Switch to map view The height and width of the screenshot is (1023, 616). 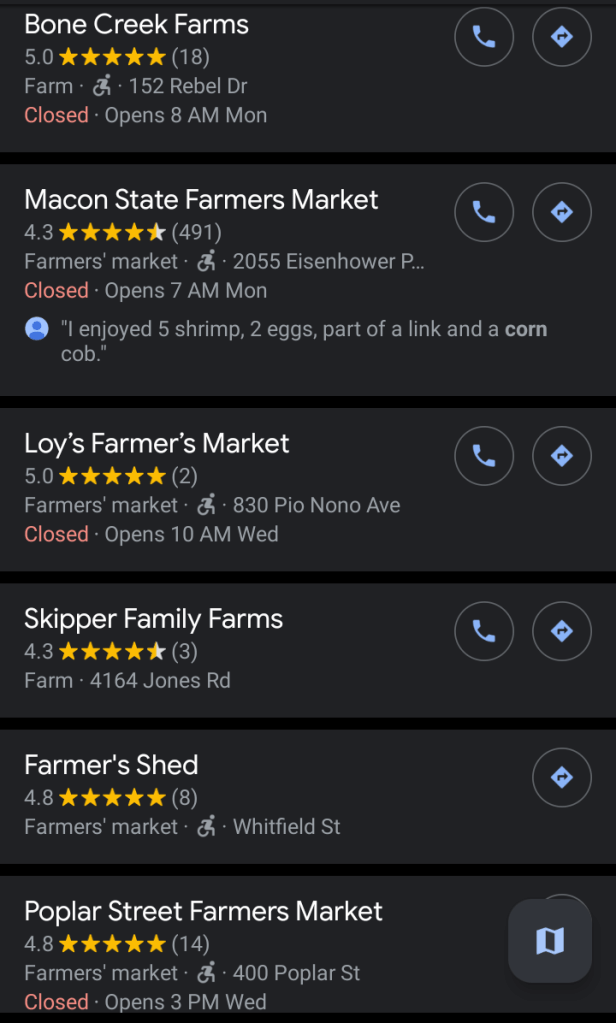(550, 941)
